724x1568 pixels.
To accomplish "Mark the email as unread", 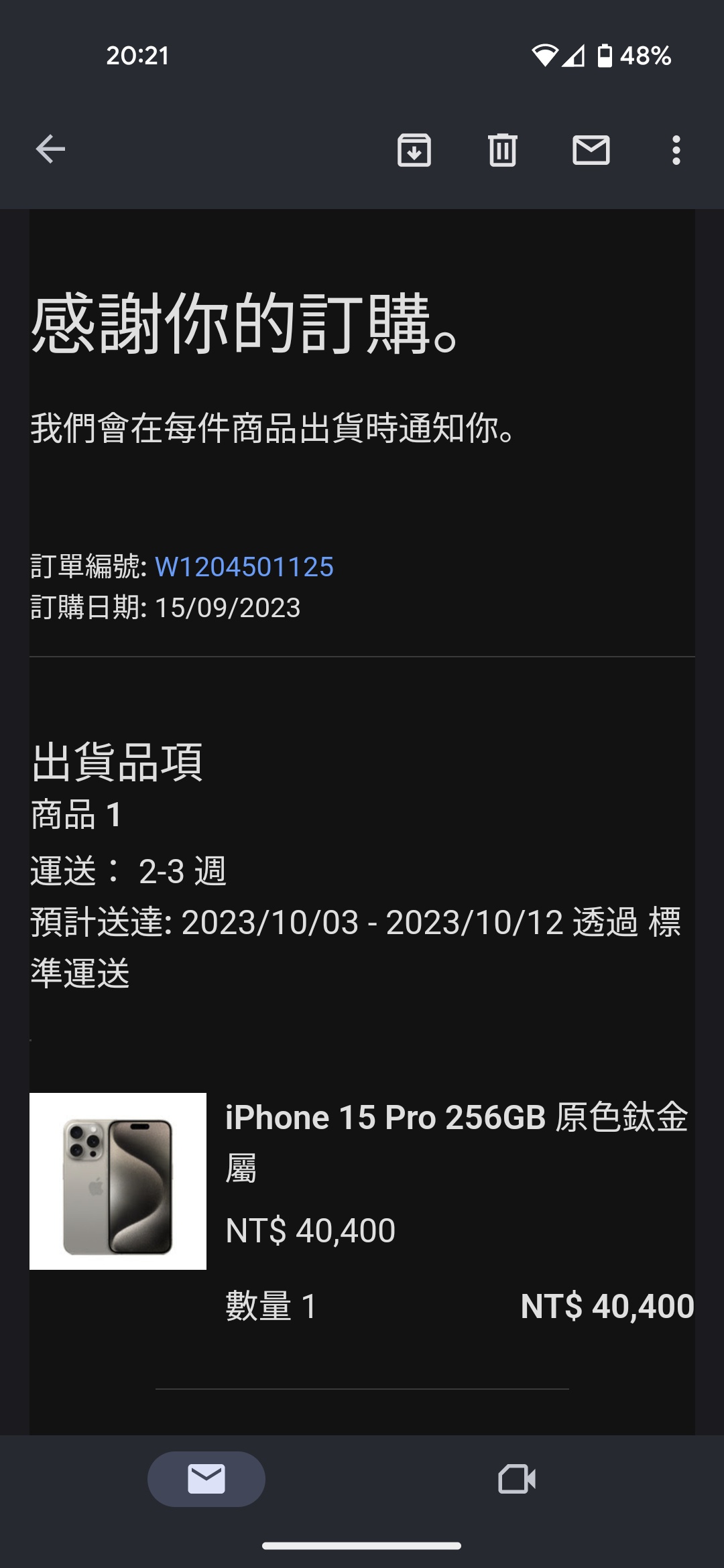I will click(591, 149).
